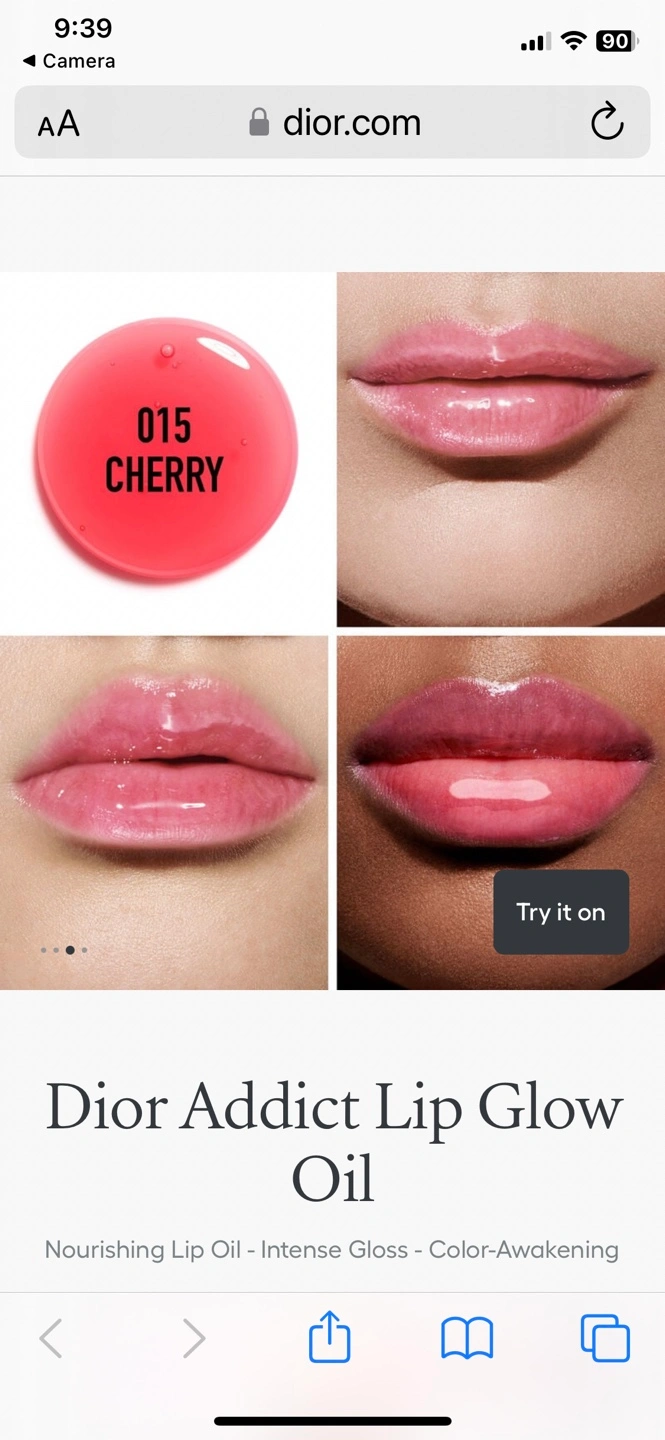Image resolution: width=665 pixels, height=1440 pixels.
Task: Go back to the previous page
Action: click(51, 1338)
